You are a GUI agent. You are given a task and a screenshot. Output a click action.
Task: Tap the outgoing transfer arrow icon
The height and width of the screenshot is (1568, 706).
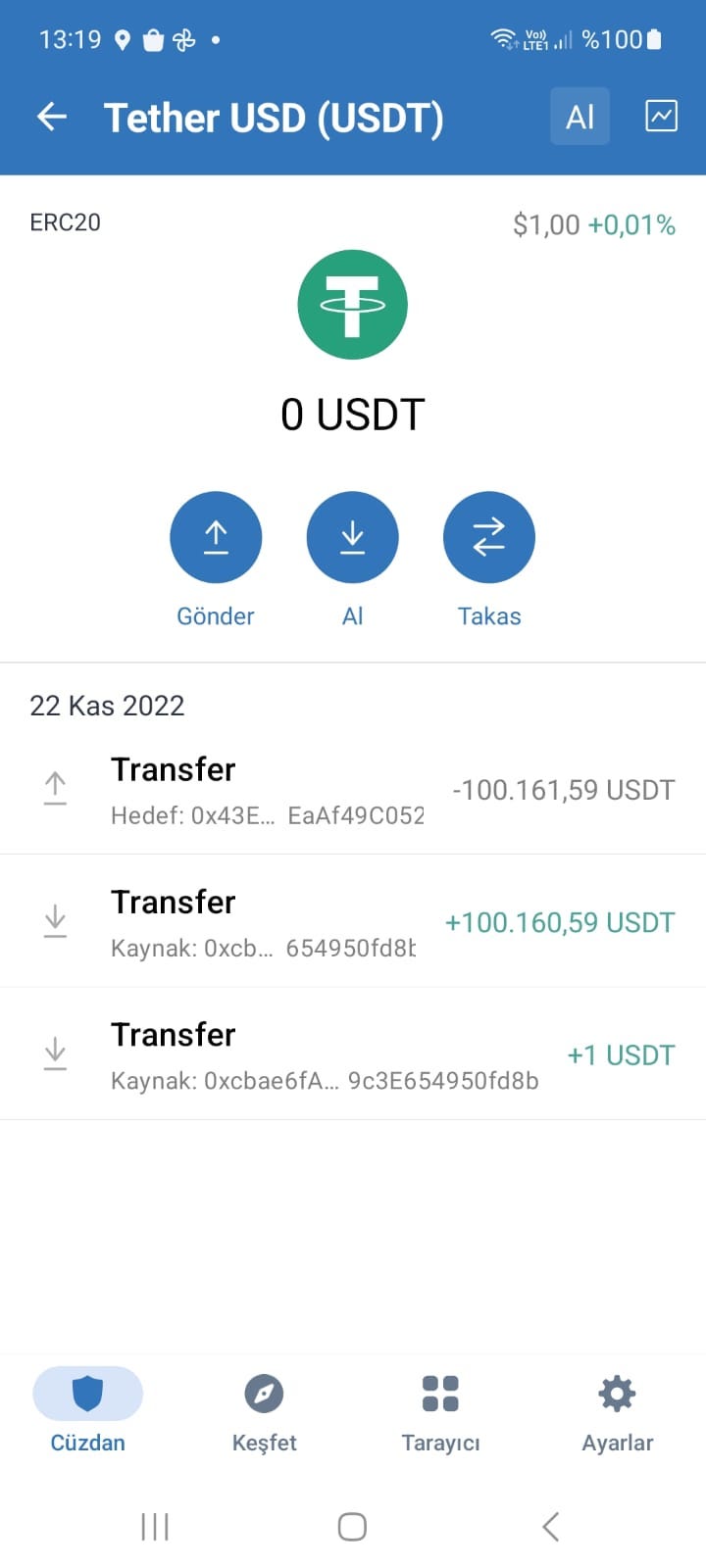coord(55,788)
